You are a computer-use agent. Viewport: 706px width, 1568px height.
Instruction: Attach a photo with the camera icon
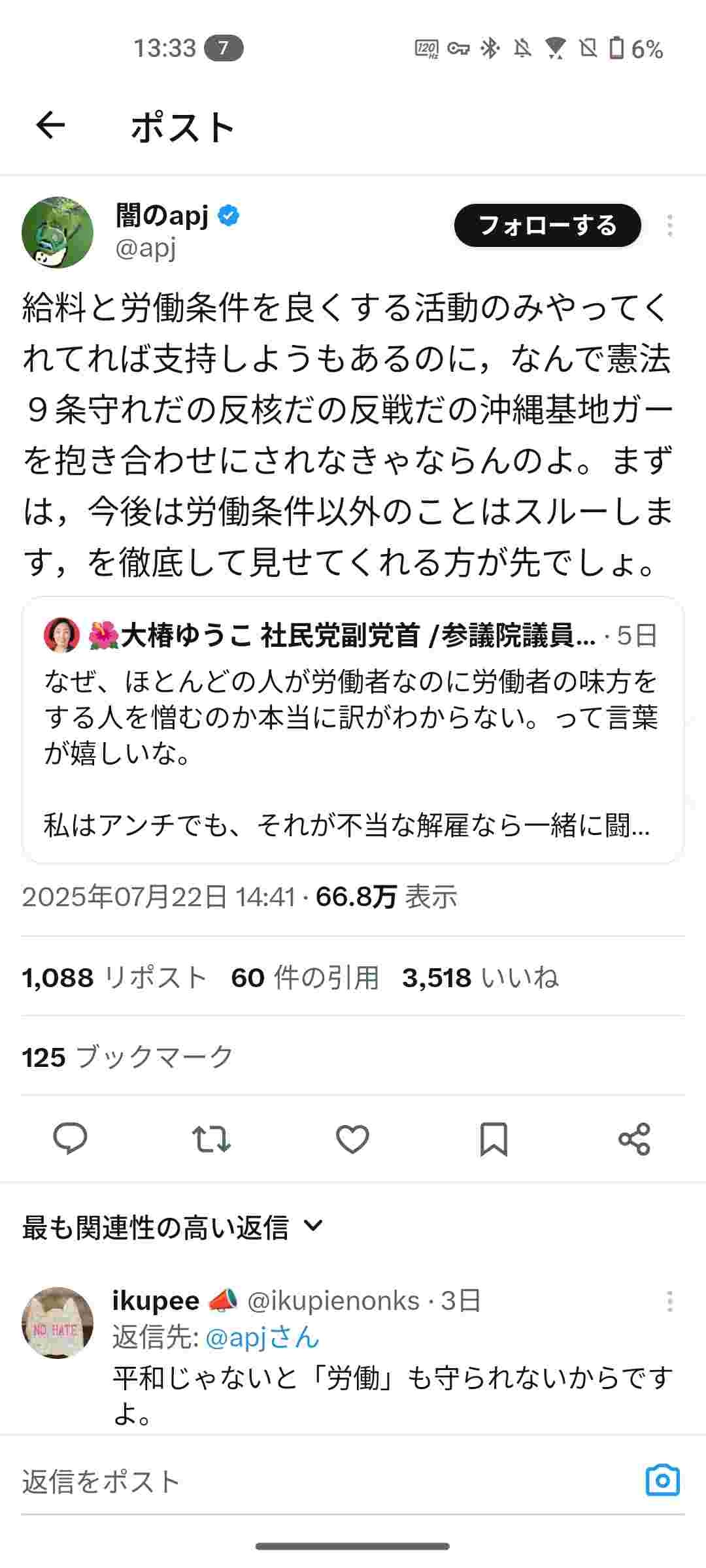tap(662, 1480)
